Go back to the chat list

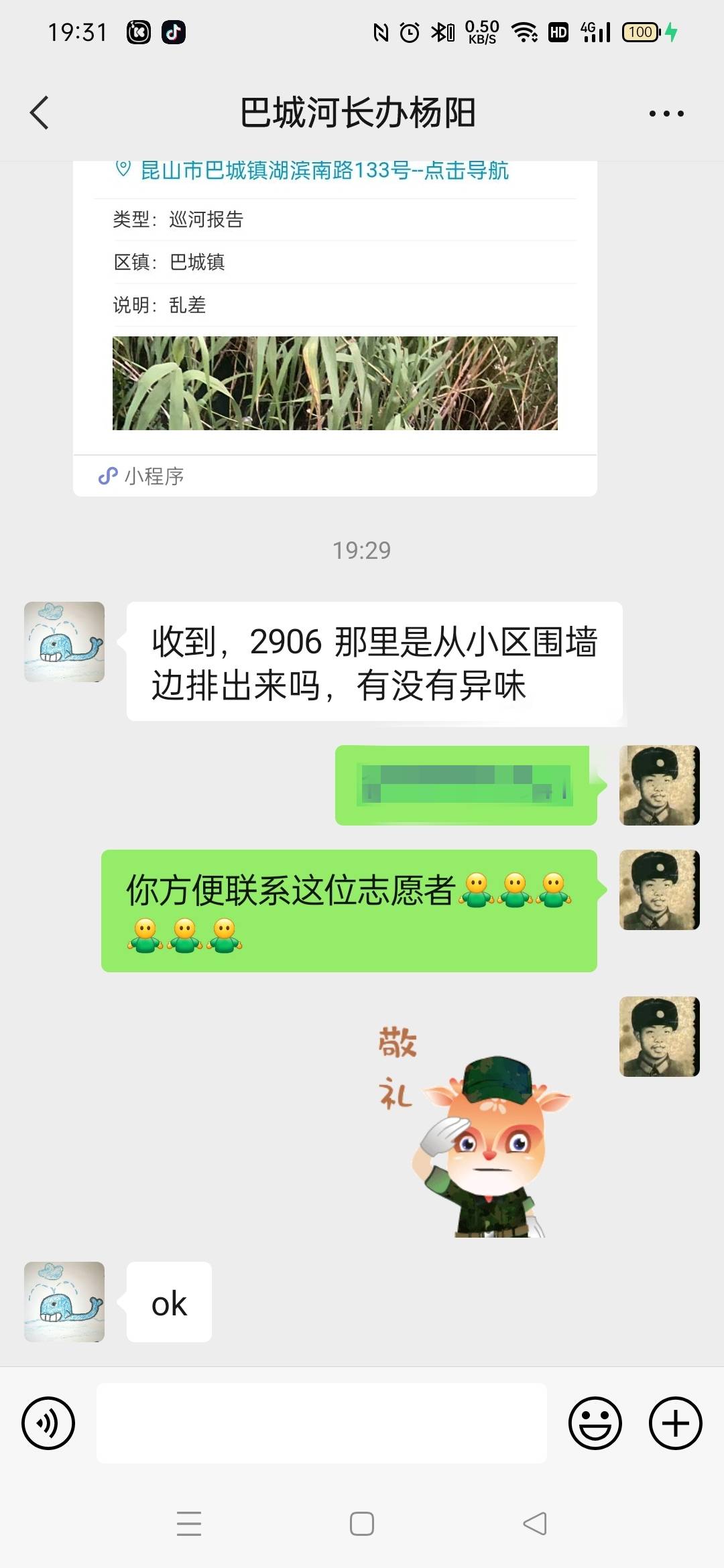(40, 113)
